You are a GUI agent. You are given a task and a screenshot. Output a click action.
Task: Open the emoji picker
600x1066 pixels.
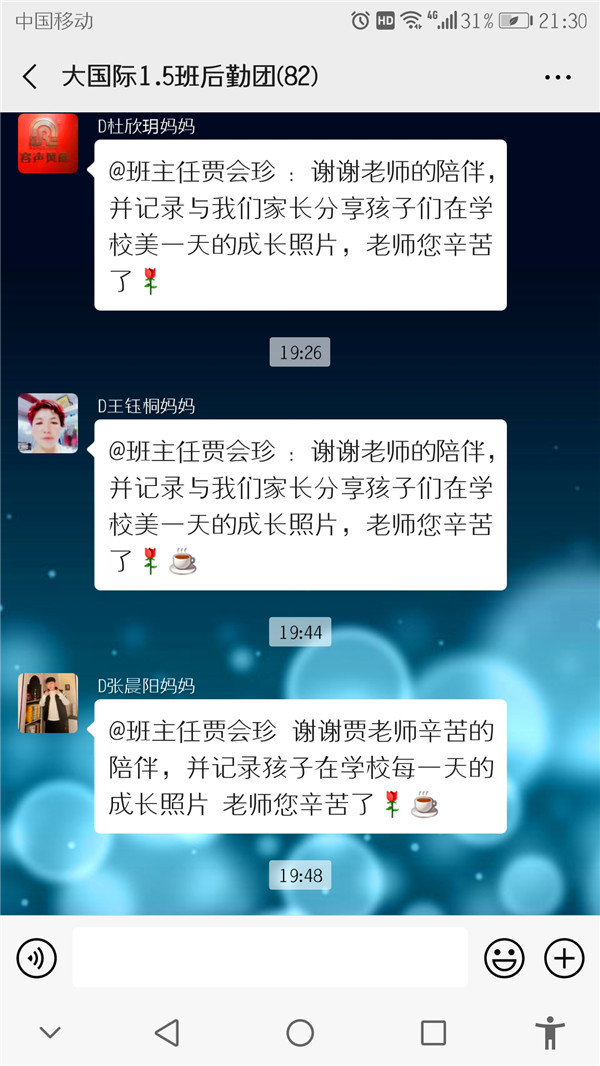(x=504, y=958)
